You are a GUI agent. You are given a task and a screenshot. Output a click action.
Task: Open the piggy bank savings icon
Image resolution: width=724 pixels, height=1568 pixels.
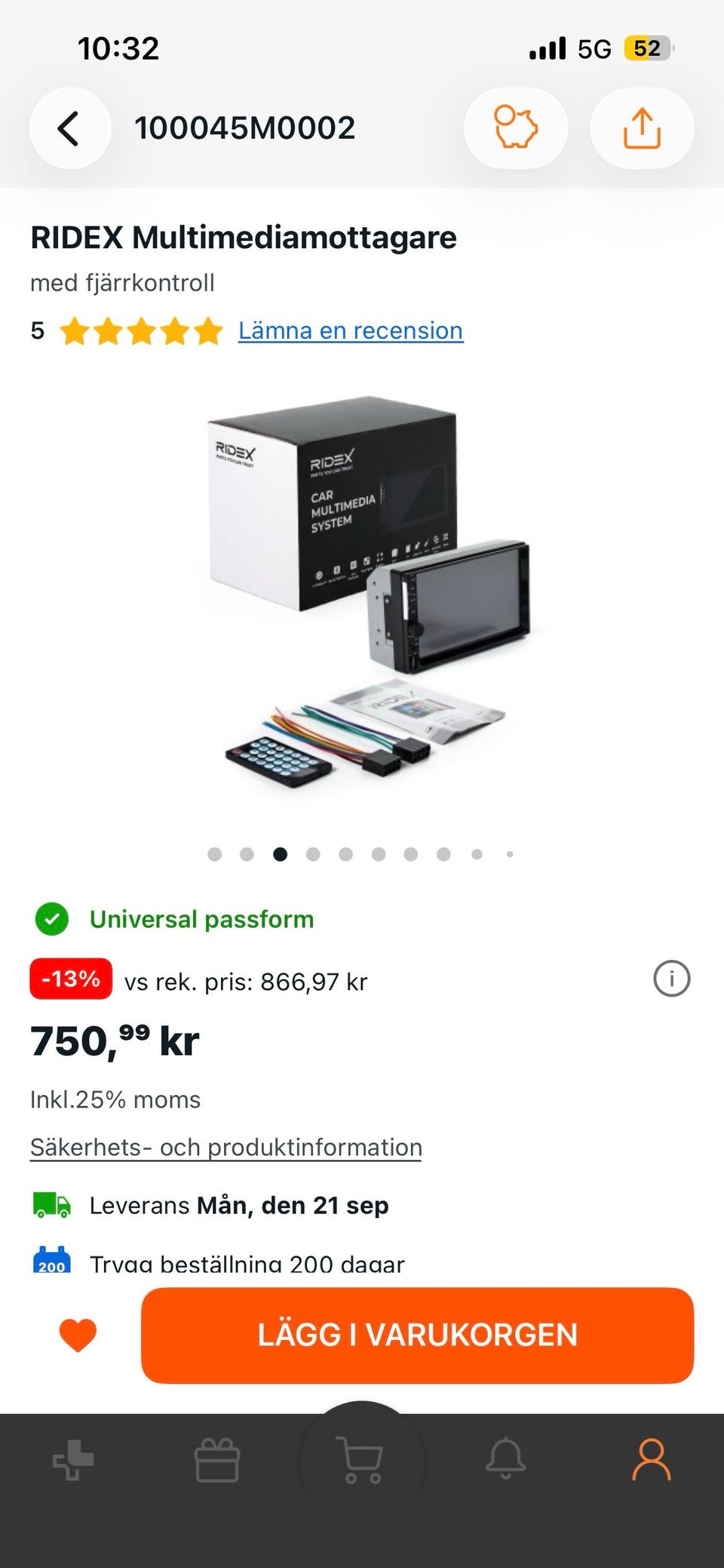516,128
